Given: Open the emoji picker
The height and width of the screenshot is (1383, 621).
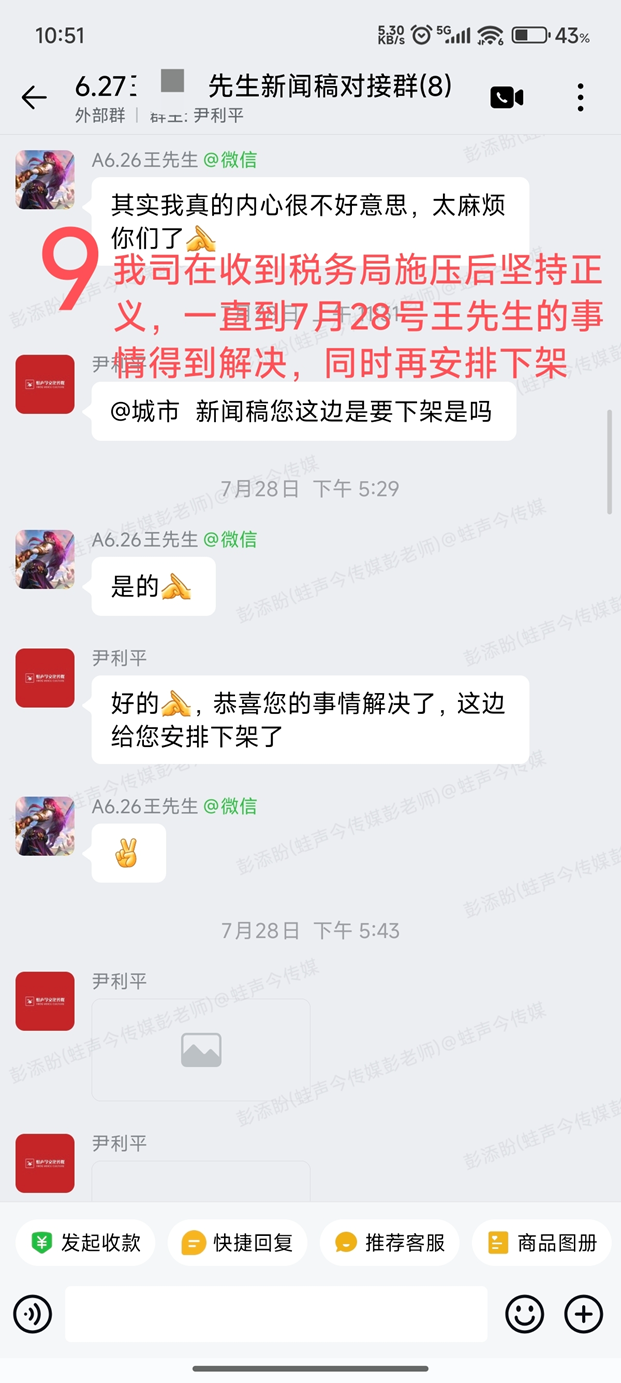Looking at the screenshot, I should (x=524, y=1314).
